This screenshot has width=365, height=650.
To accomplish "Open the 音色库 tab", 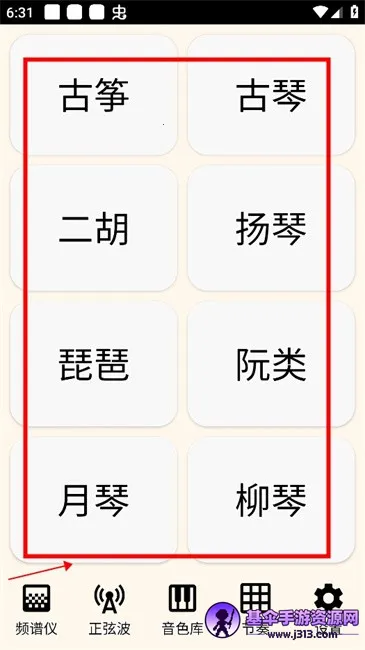I will [x=182, y=609].
